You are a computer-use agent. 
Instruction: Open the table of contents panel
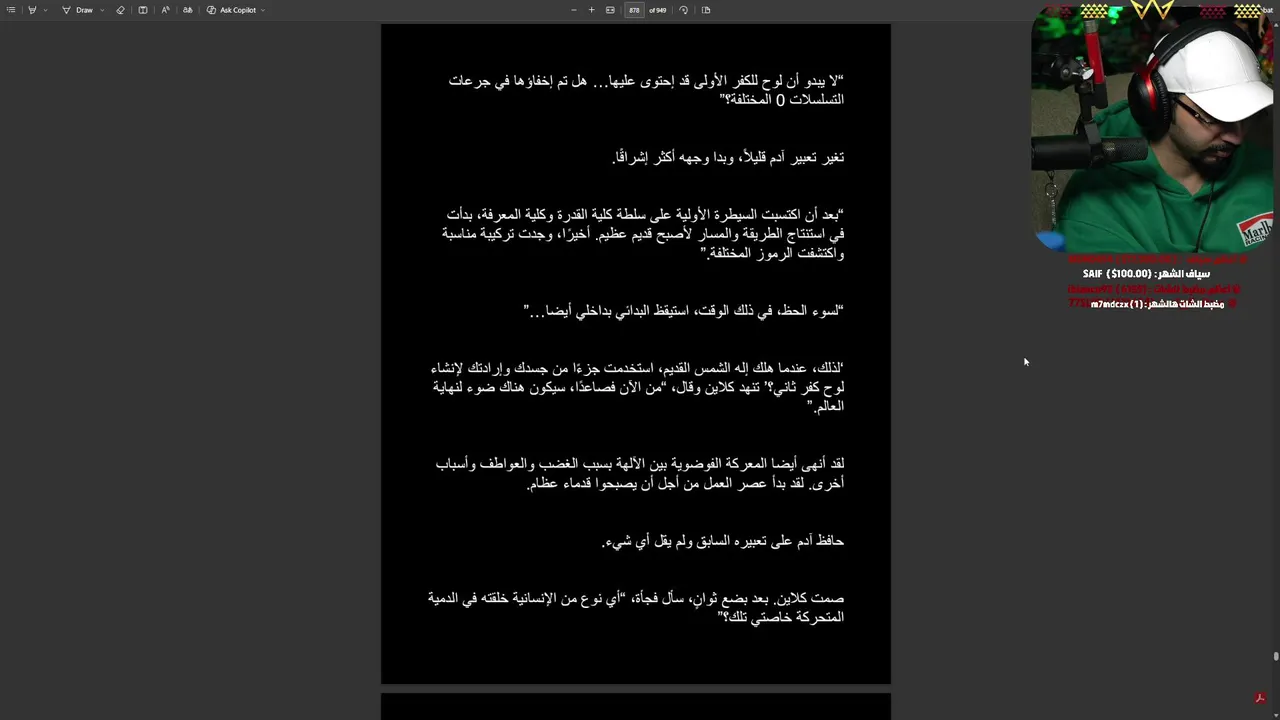(x=11, y=10)
